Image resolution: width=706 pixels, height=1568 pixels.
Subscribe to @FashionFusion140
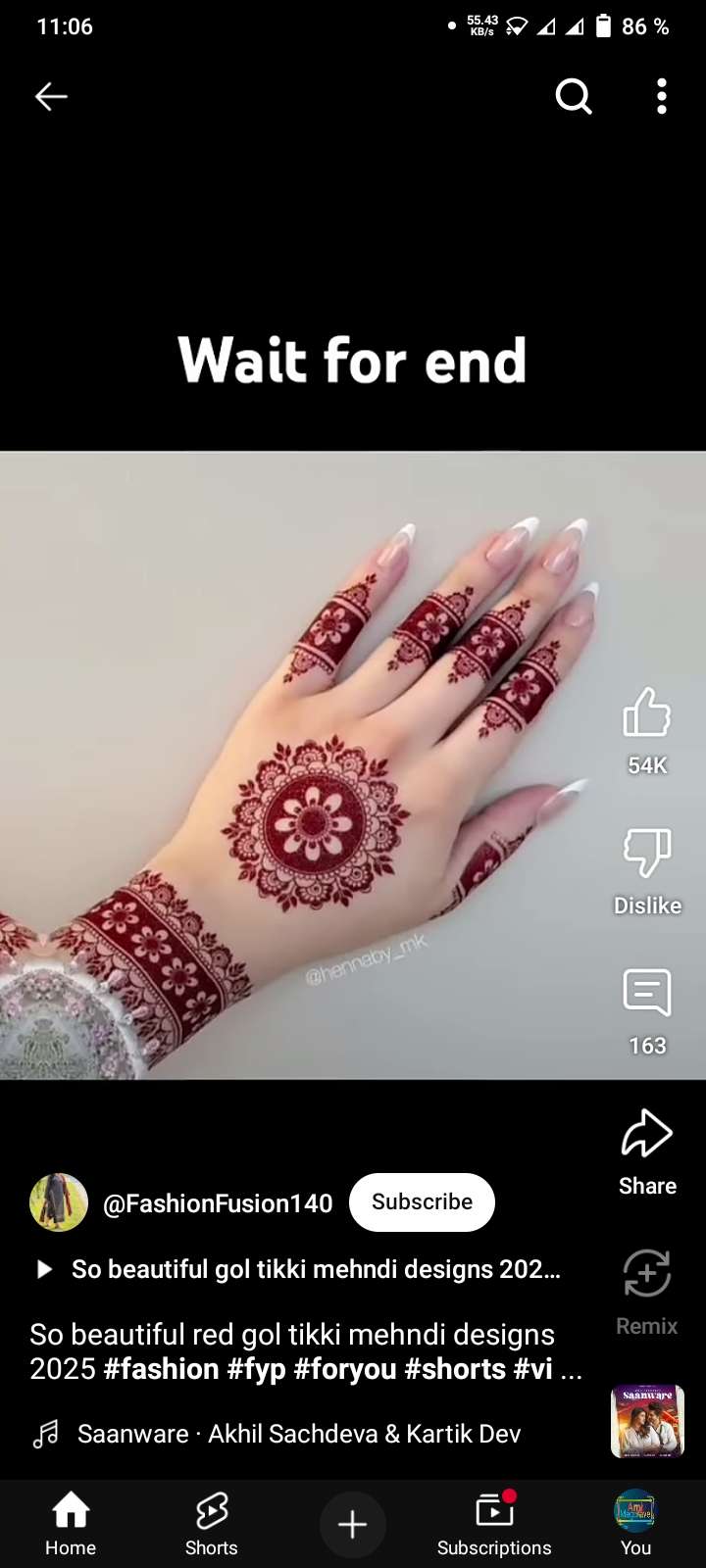422,1201
